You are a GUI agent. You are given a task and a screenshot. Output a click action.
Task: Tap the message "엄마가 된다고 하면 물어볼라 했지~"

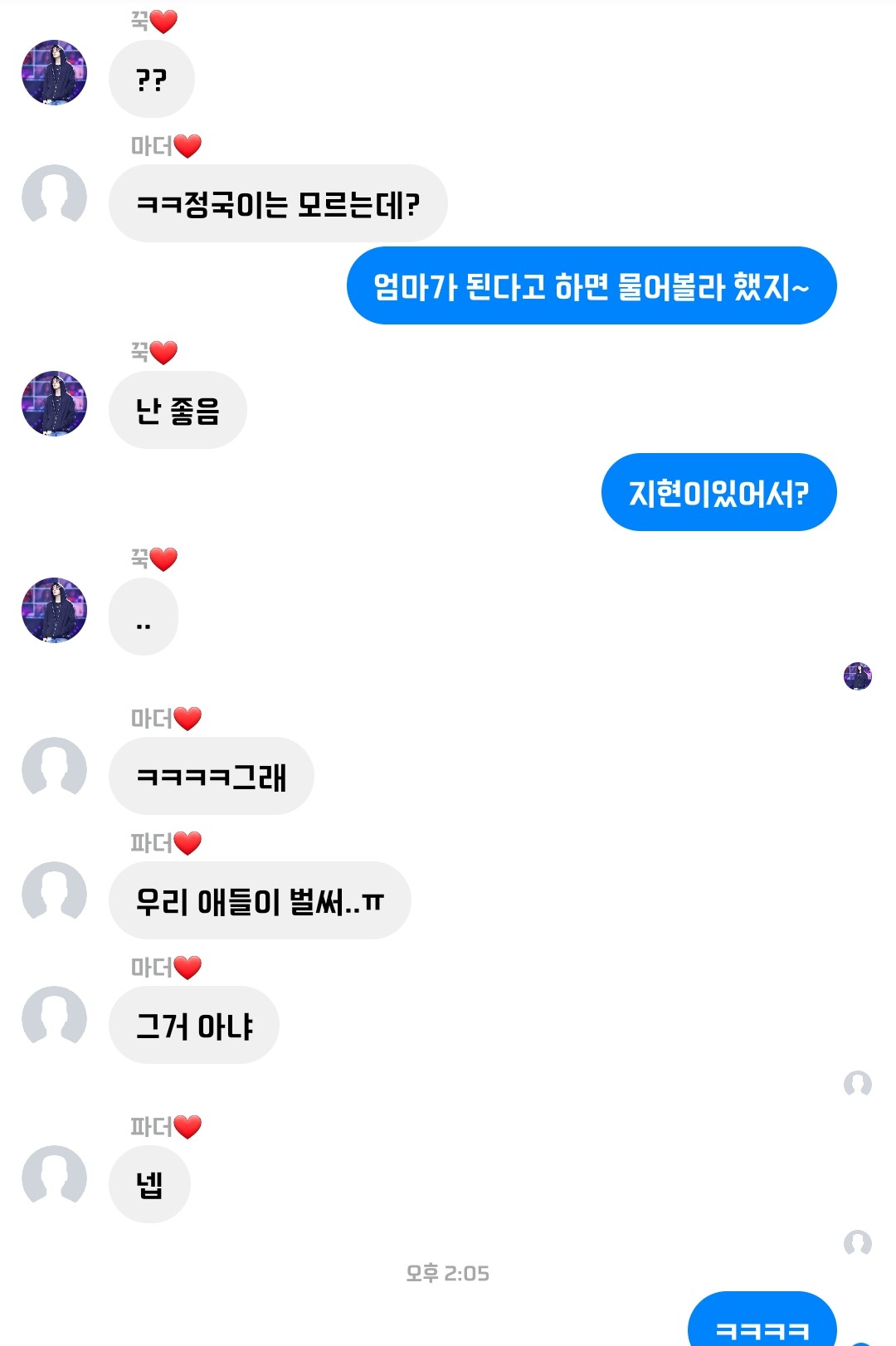(591, 286)
